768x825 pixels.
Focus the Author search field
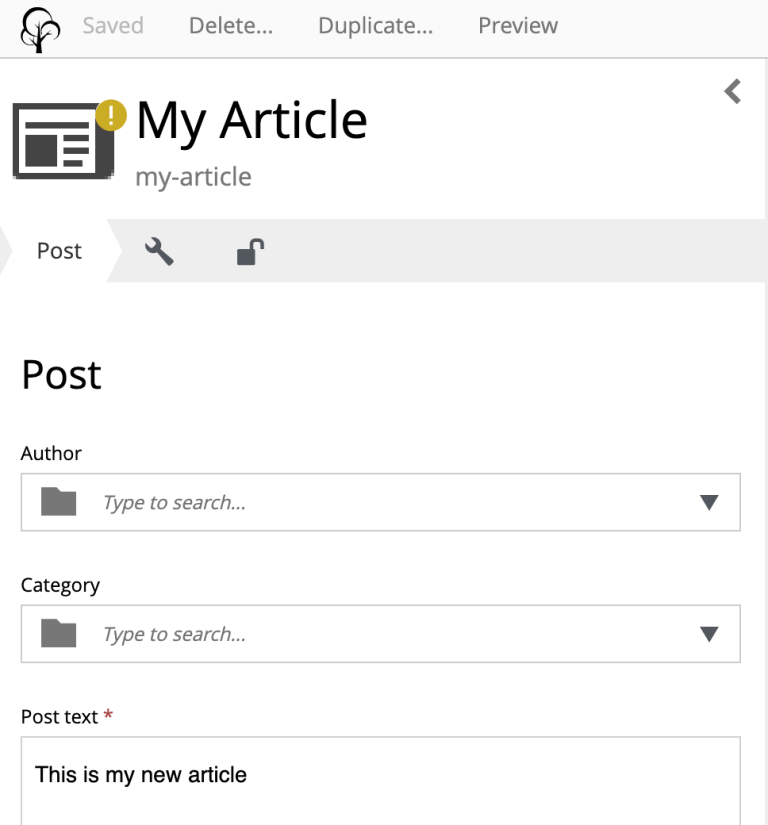tap(380, 503)
